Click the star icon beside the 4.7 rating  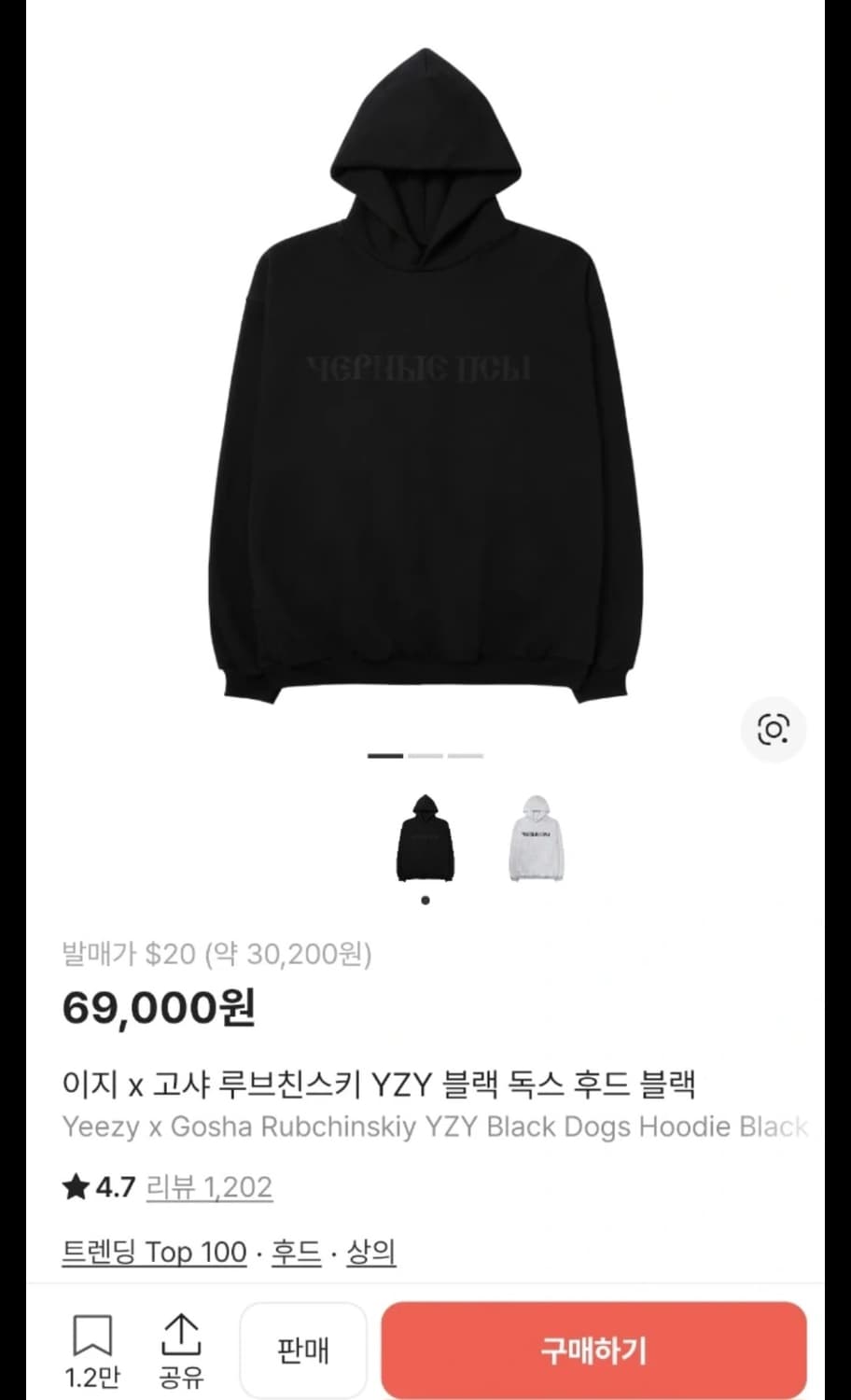(x=75, y=1185)
